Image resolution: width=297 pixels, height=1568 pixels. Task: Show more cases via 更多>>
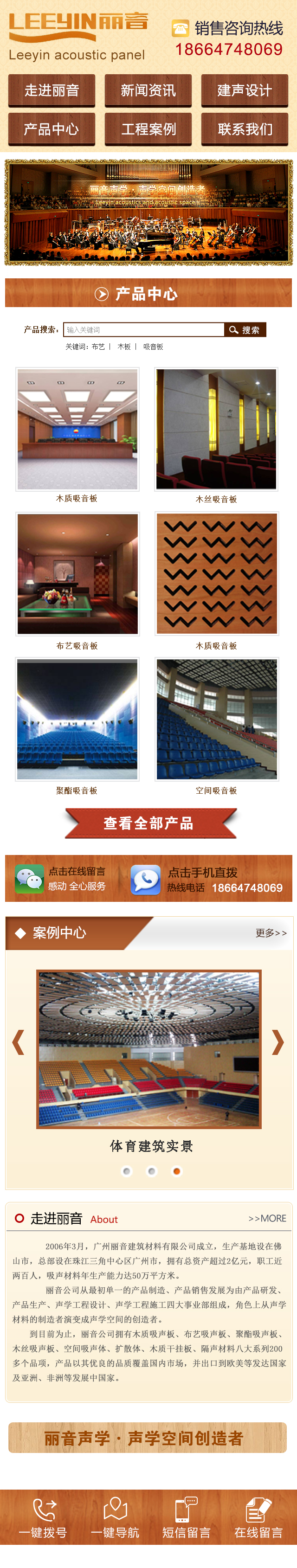(x=271, y=932)
